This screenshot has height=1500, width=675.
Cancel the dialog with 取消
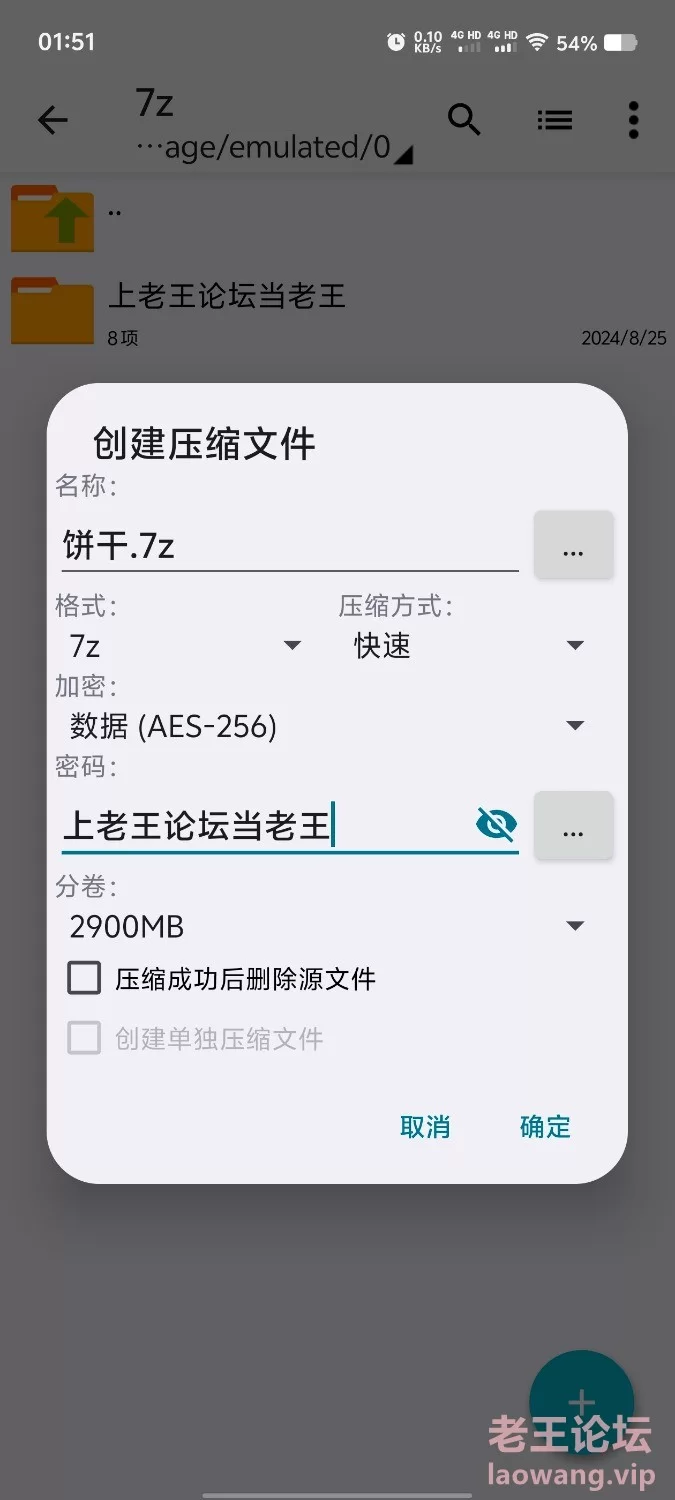pos(425,1127)
